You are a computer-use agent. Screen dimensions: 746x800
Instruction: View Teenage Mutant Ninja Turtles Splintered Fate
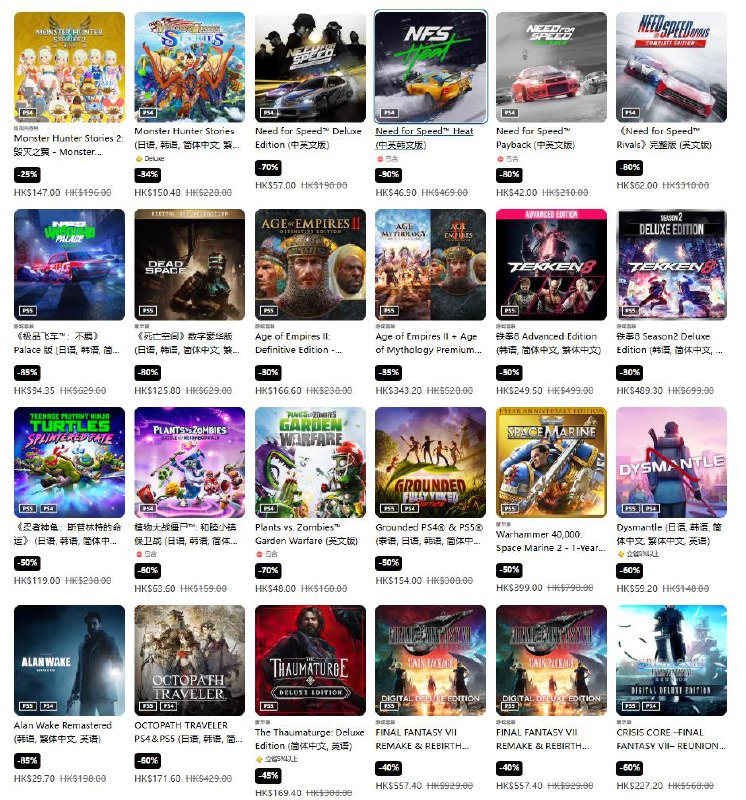point(69,461)
